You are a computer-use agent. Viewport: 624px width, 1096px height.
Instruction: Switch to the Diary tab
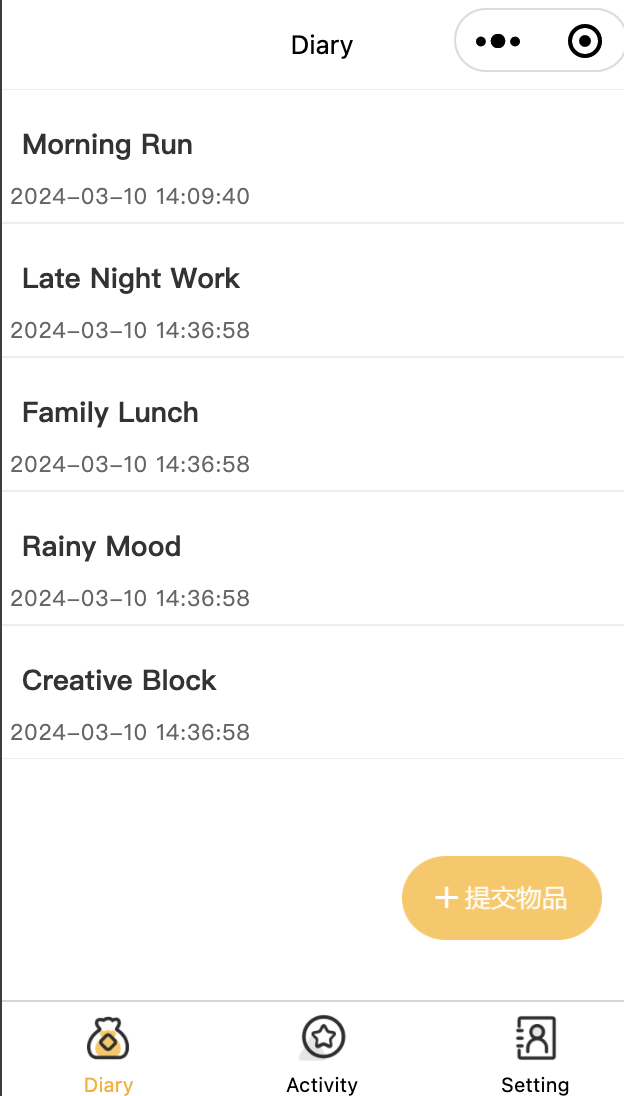click(108, 1053)
